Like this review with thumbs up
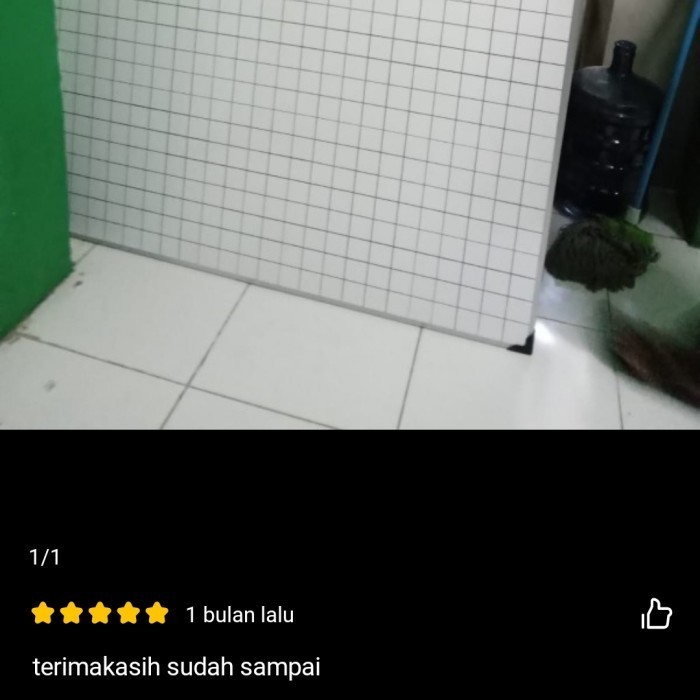 pyautogui.click(x=656, y=614)
